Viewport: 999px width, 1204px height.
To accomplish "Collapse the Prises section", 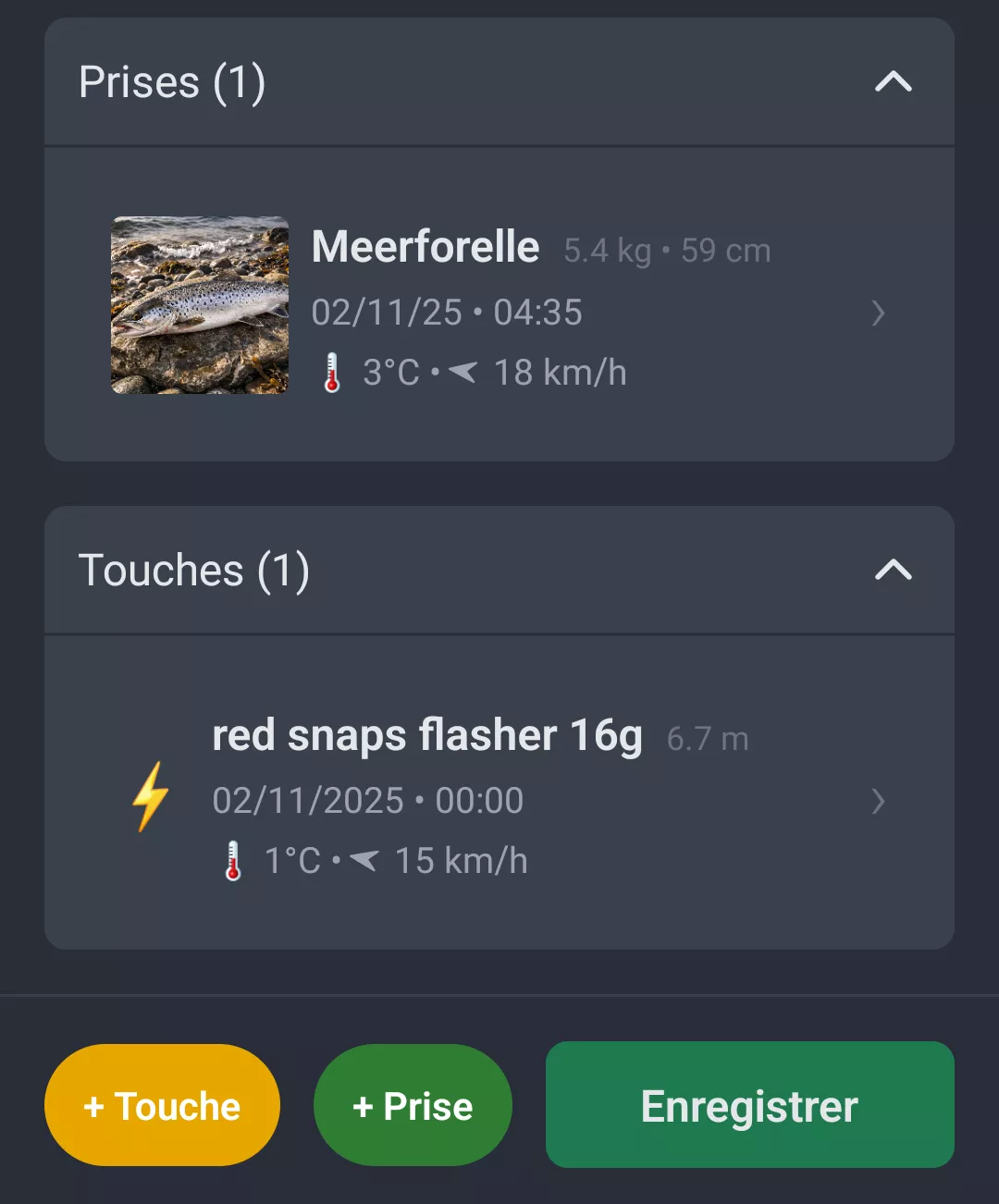I will tap(892, 81).
